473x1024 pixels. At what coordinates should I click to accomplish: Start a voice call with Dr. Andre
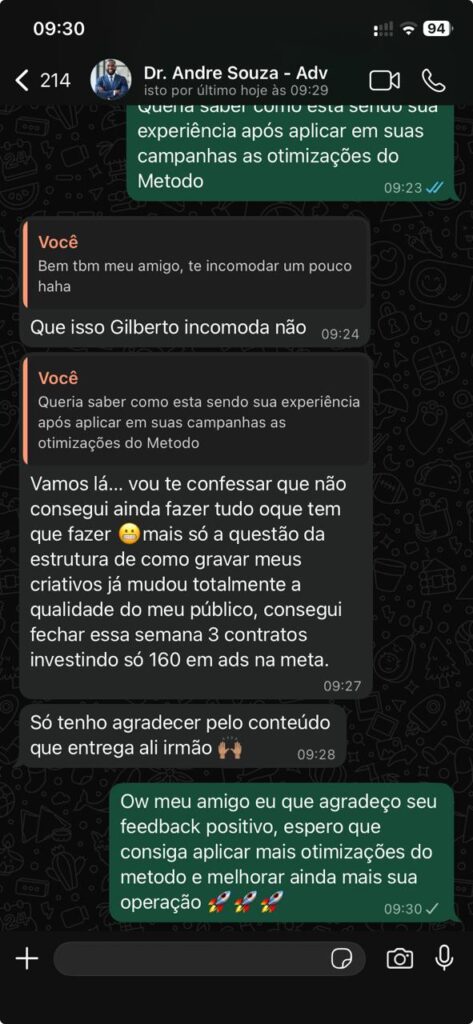(433, 80)
